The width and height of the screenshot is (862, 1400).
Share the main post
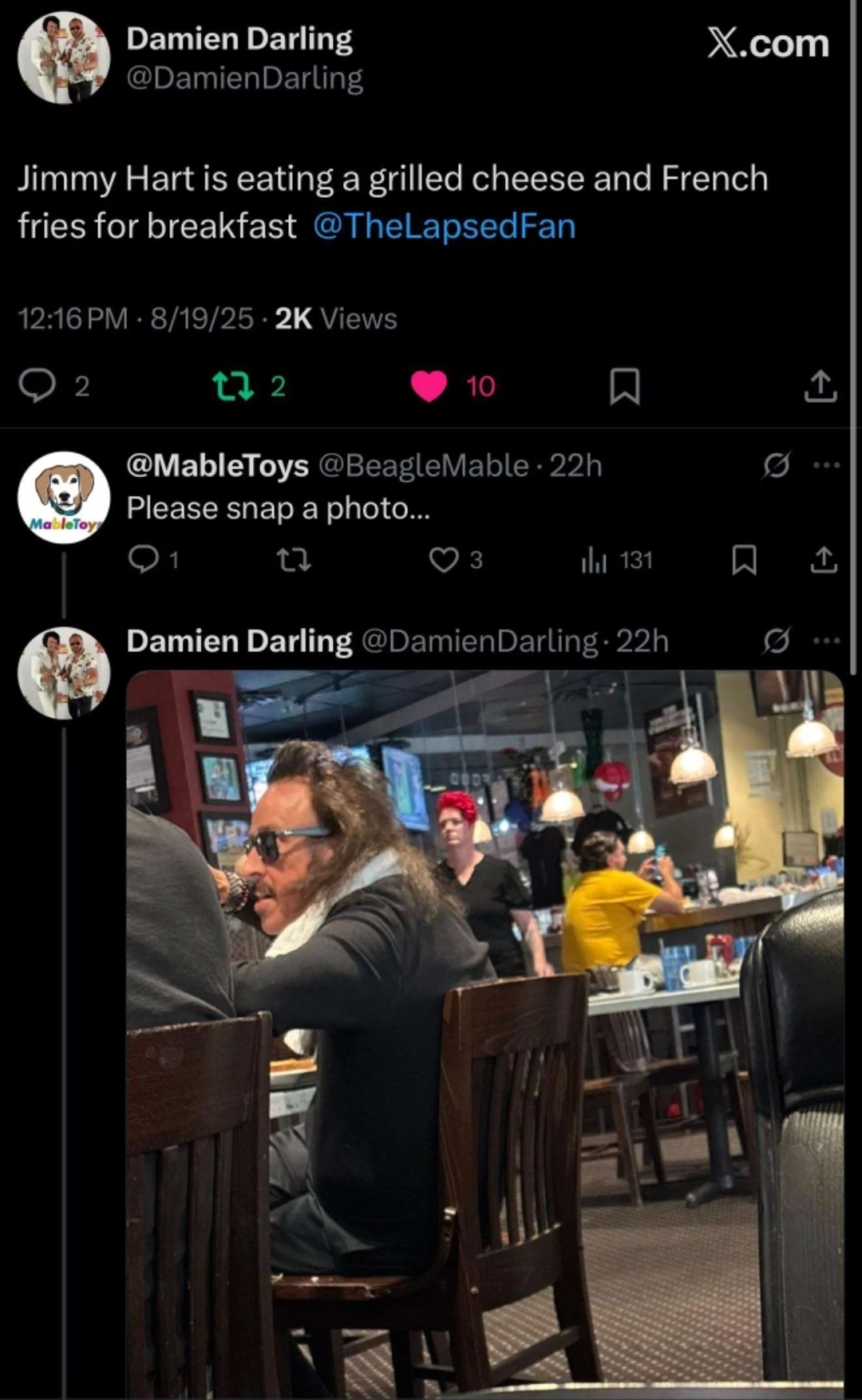pyautogui.click(x=820, y=386)
